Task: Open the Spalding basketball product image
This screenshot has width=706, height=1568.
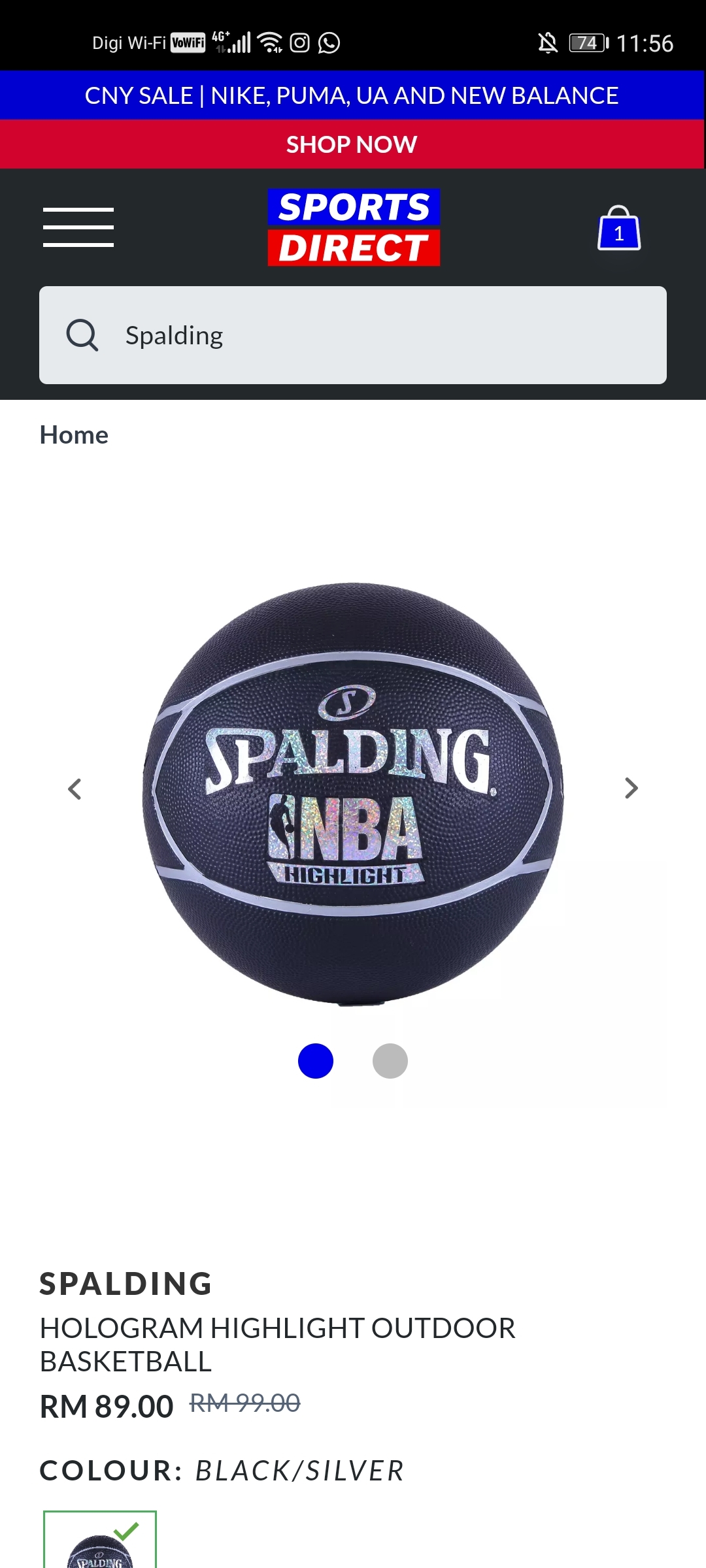Action: pos(353,792)
